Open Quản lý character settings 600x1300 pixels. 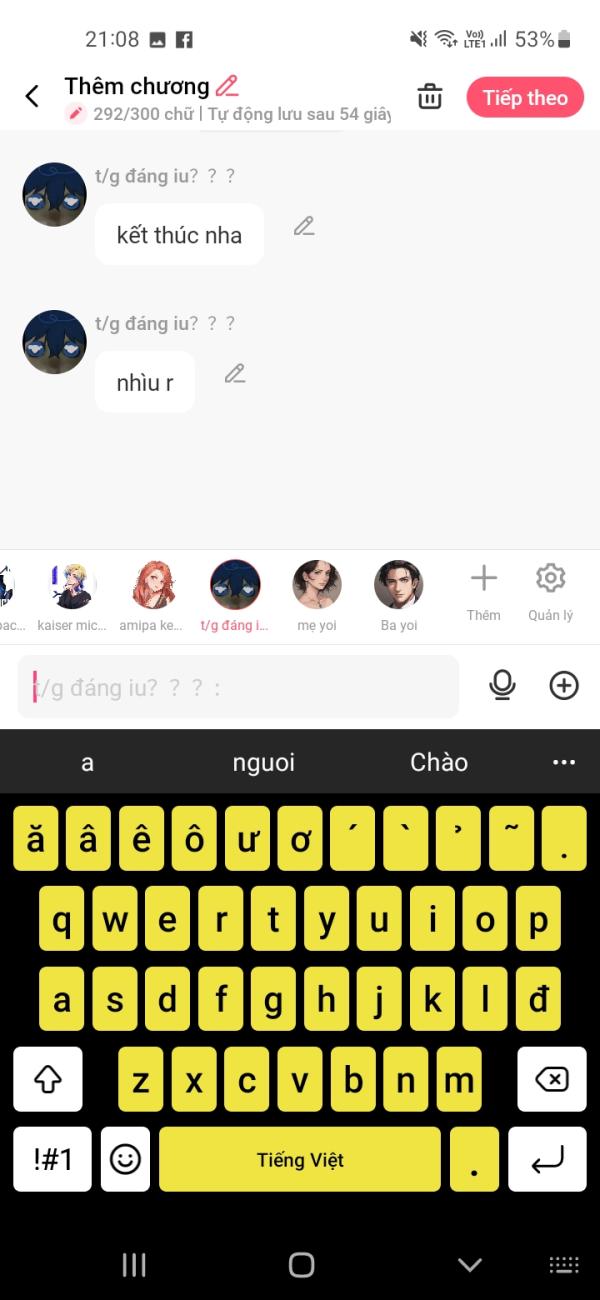pos(551,593)
